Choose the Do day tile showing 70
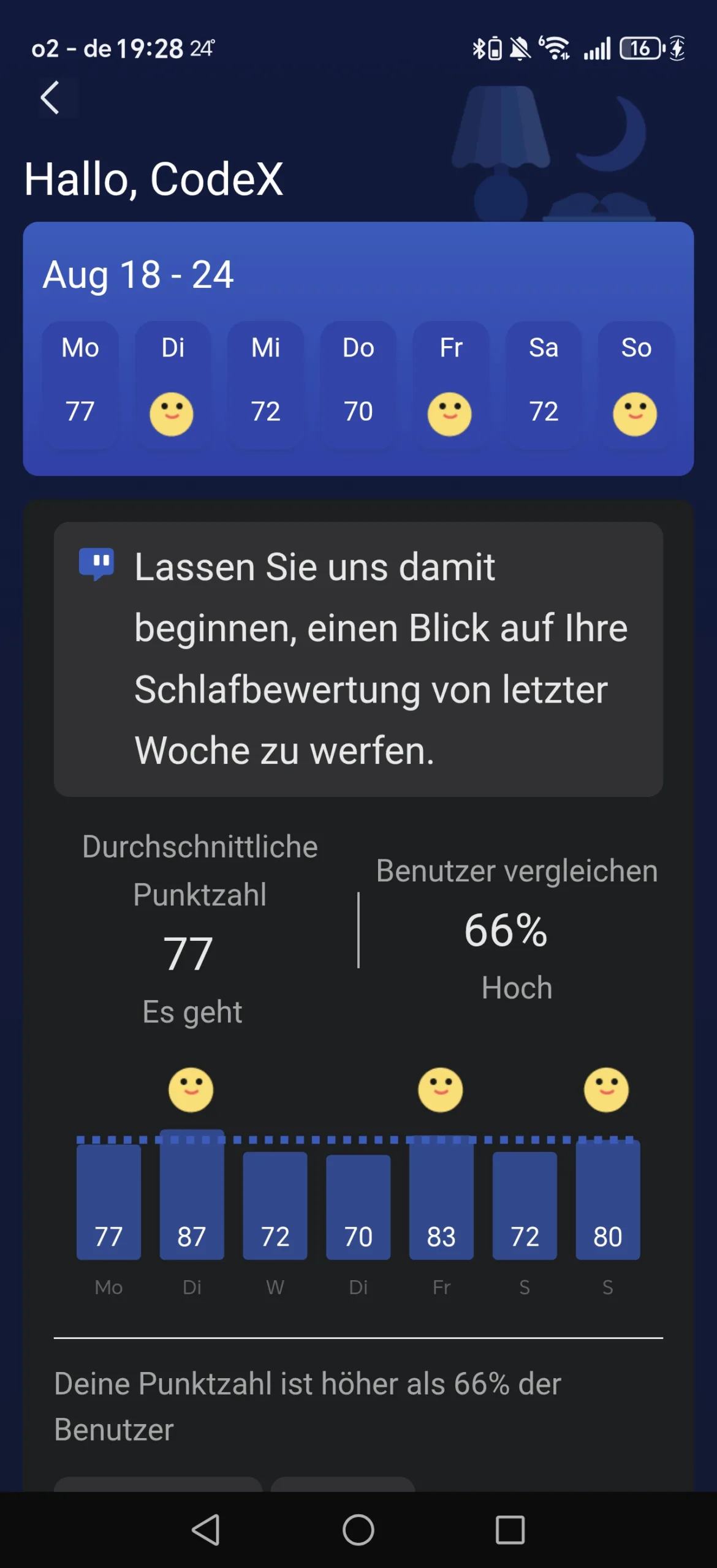Screen dimensions: 717x1568 click(358, 385)
